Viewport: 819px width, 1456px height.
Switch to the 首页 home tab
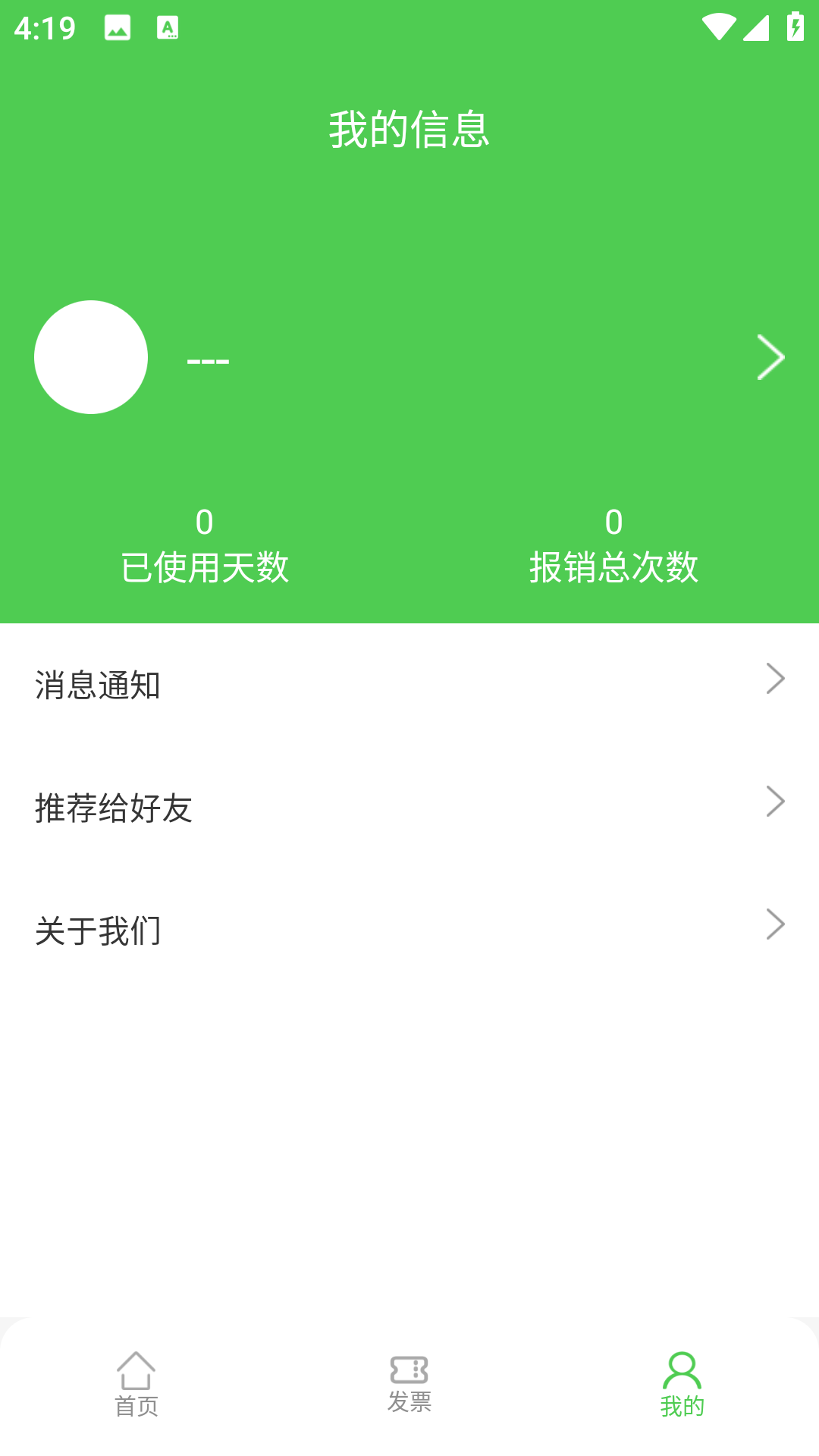[x=136, y=1385]
